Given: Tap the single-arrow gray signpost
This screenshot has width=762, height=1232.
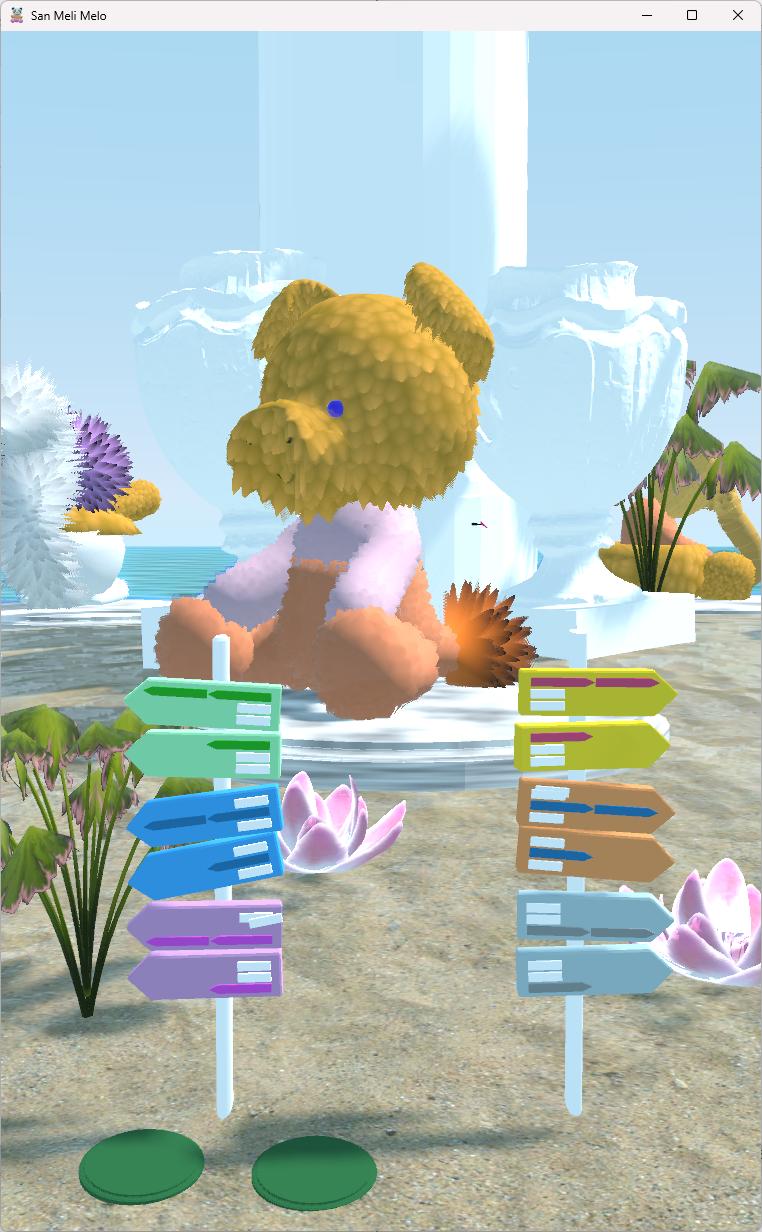Looking at the screenshot, I should pyautogui.click(x=592, y=971).
